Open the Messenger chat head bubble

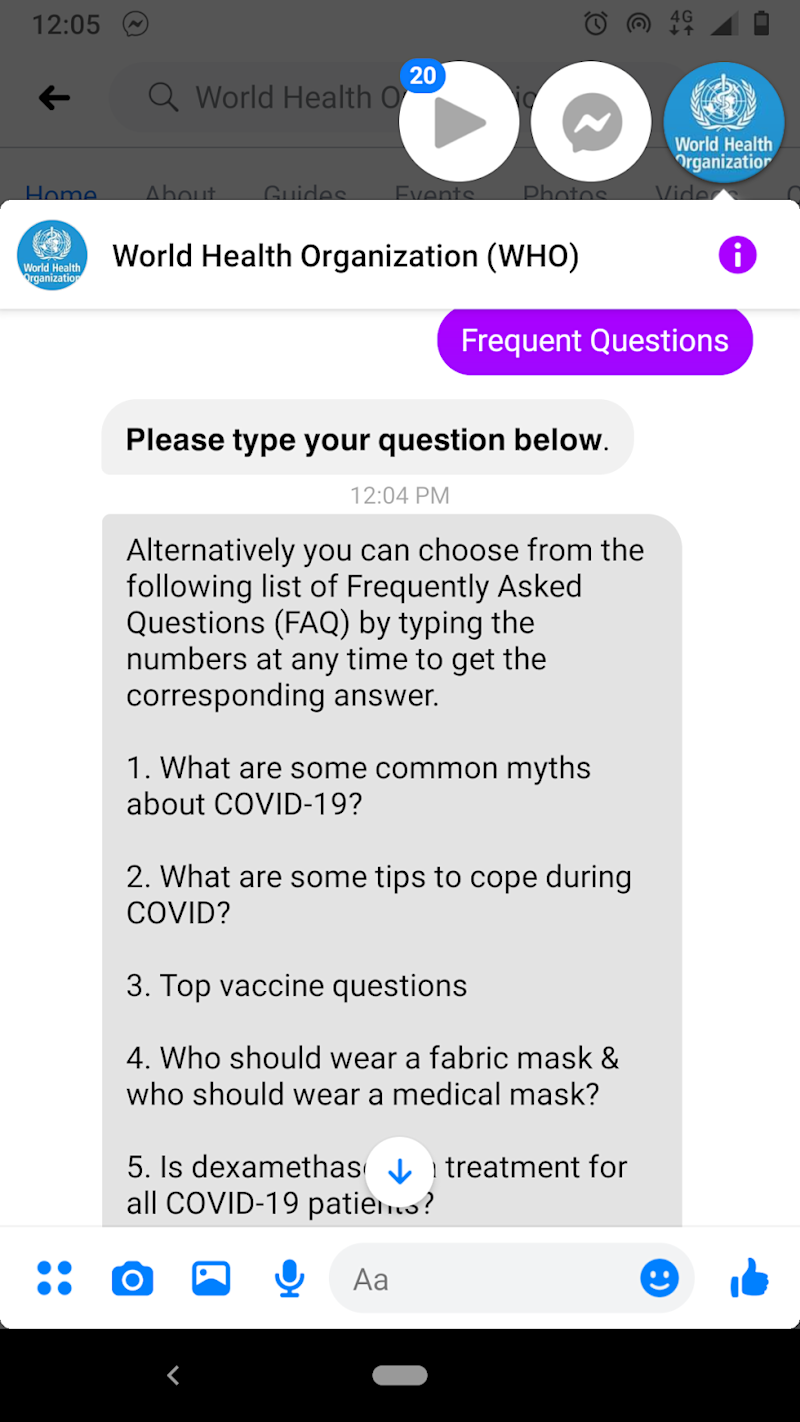591,122
